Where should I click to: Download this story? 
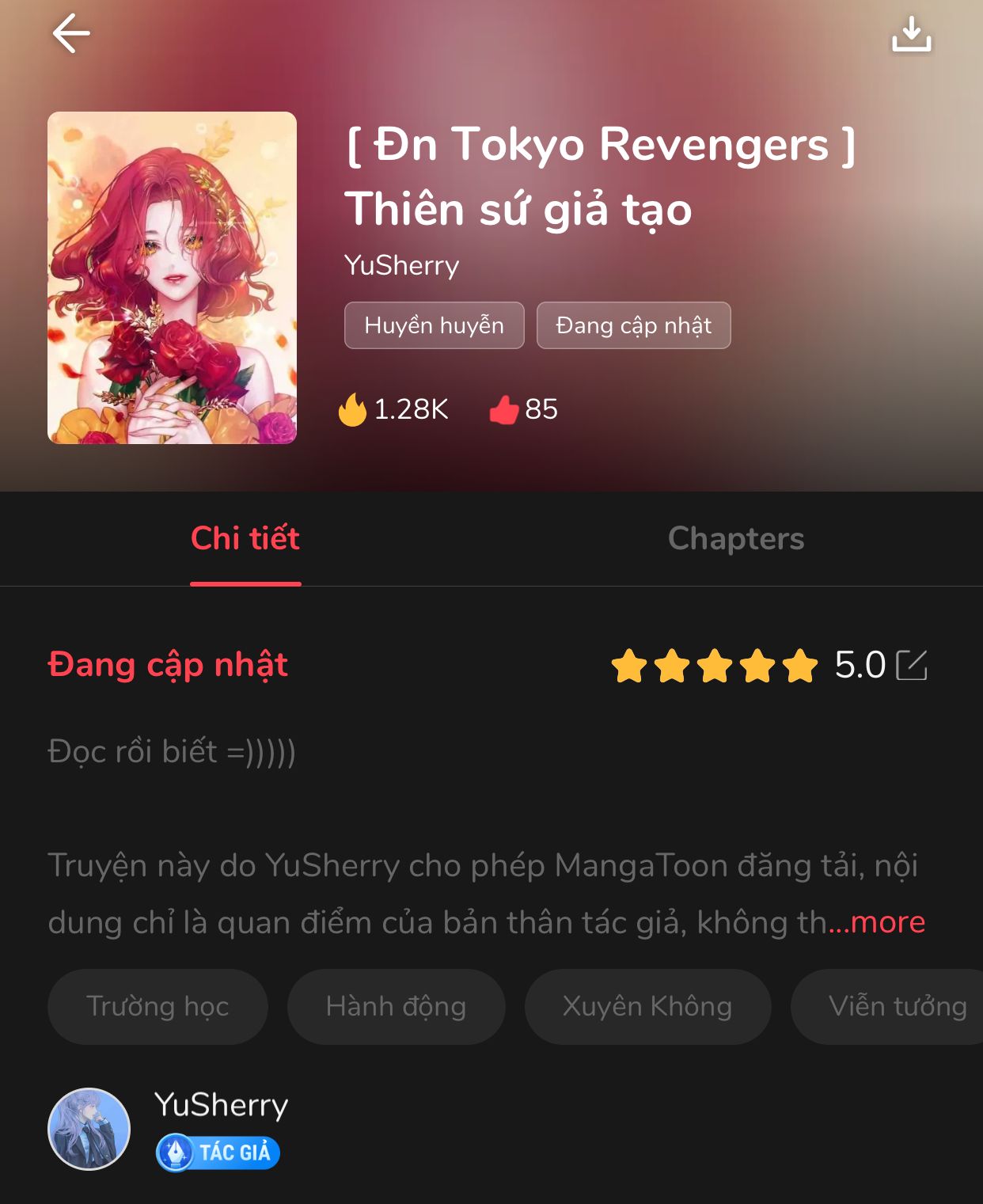911,34
